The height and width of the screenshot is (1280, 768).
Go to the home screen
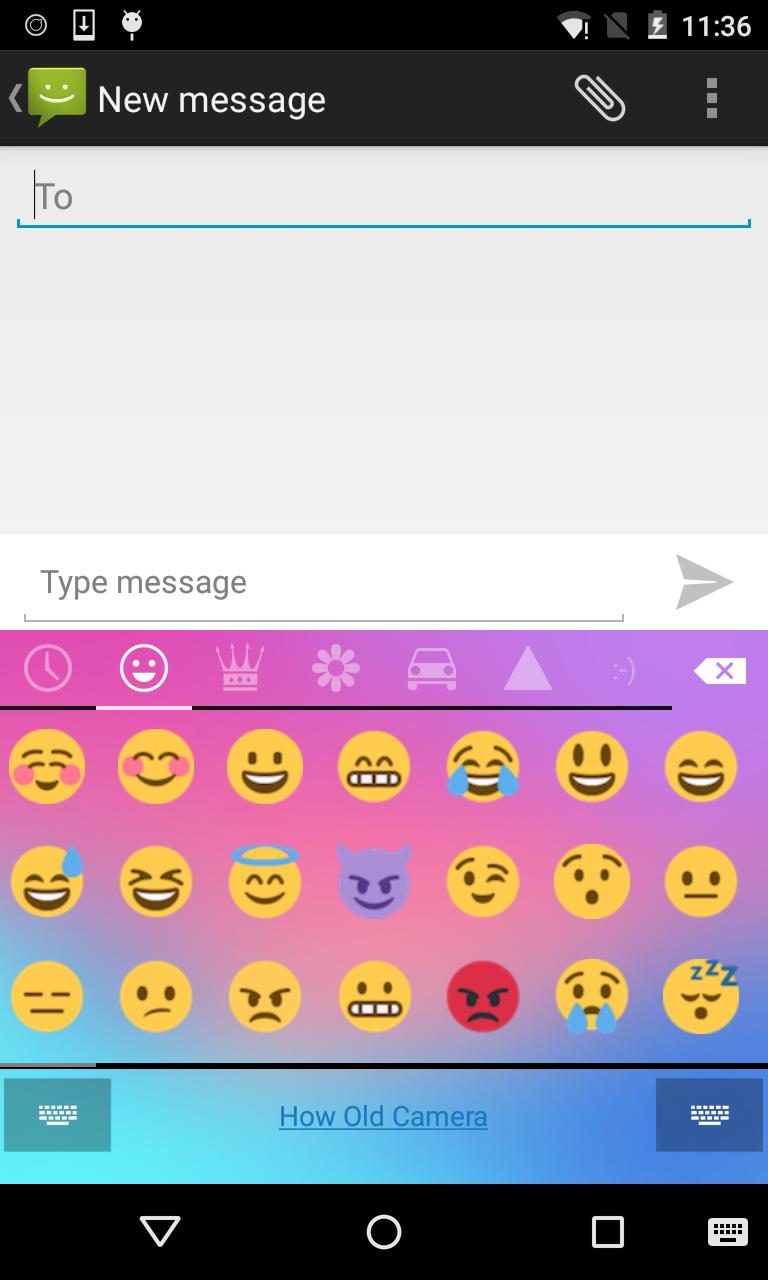pos(384,1232)
